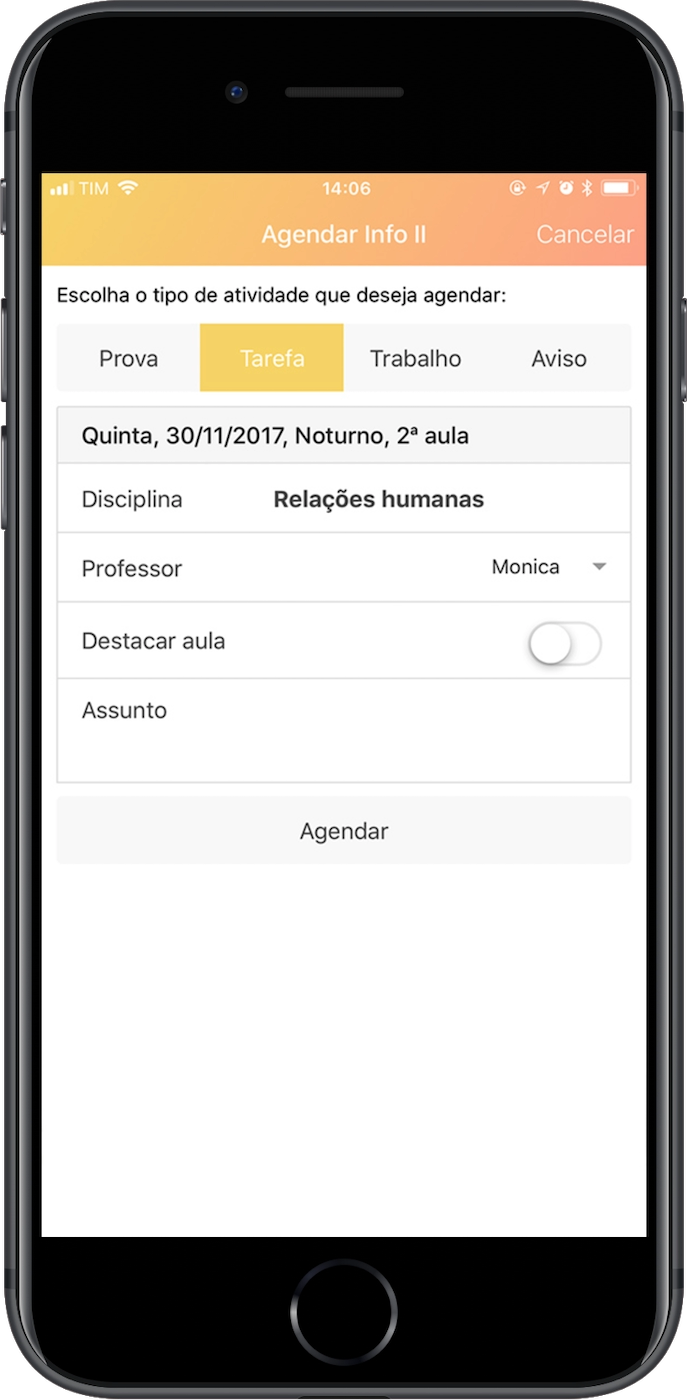Enable the Destacar aula switch
The width and height of the screenshot is (687, 1400).
click(x=565, y=645)
